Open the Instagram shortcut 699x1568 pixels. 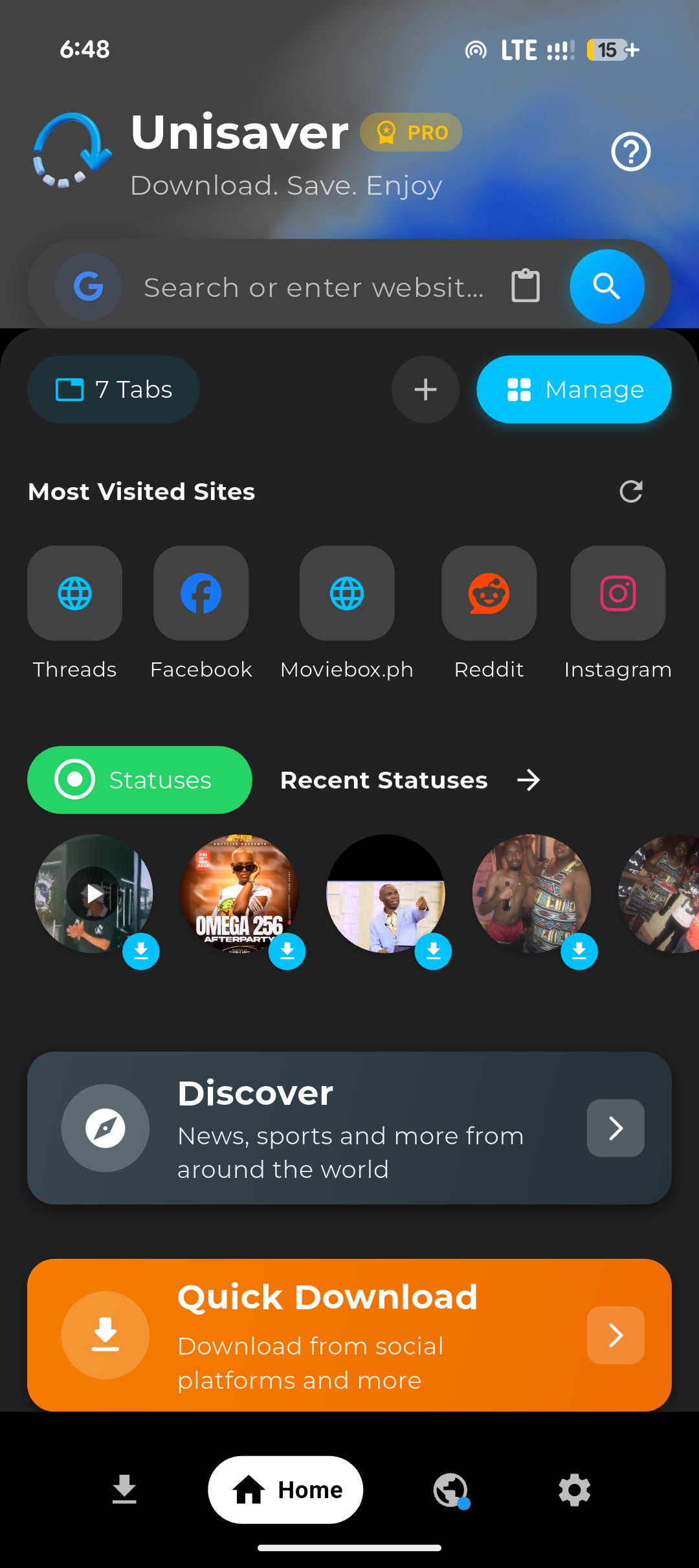(617, 593)
